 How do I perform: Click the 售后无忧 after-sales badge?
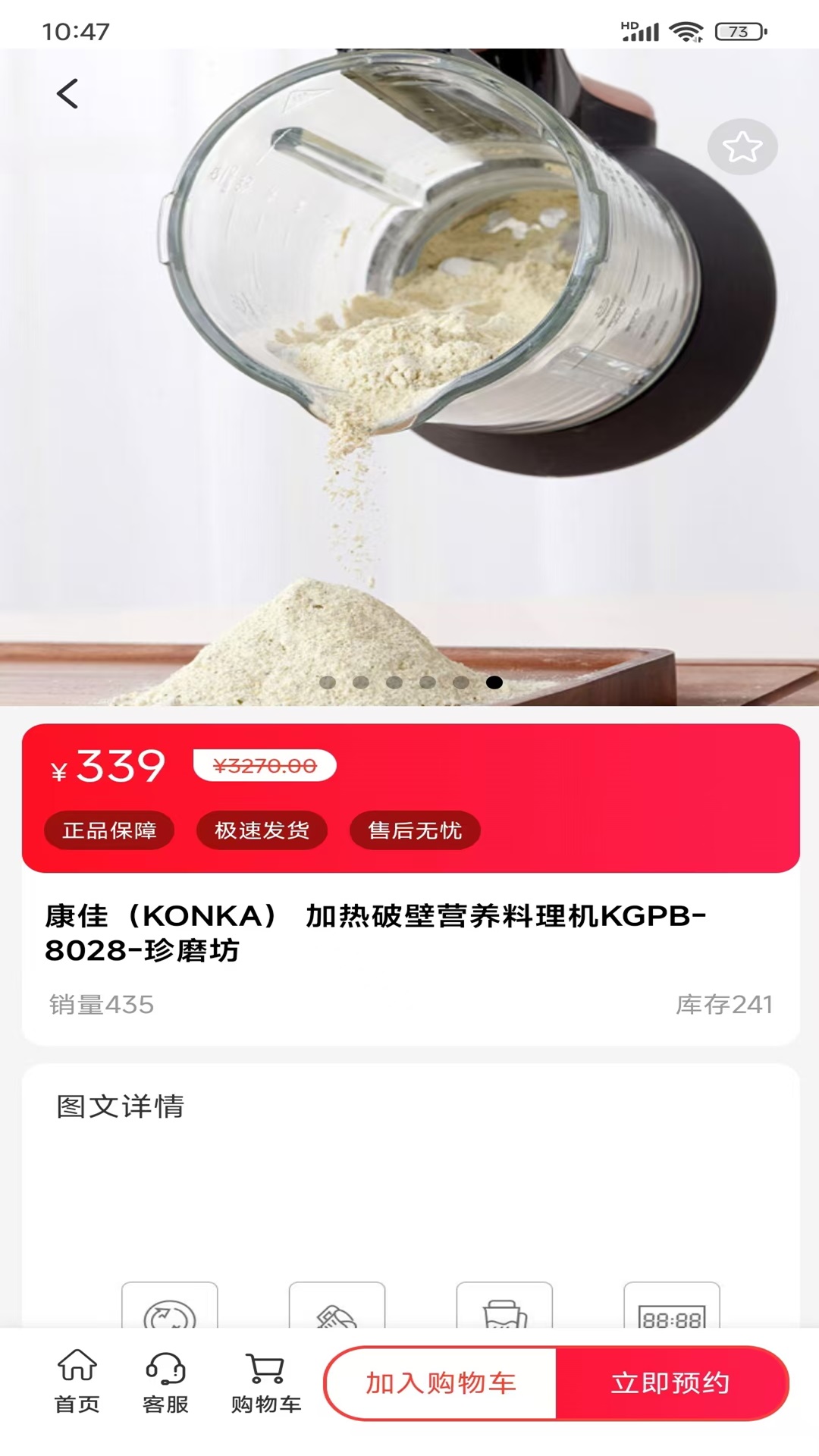coord(415,830)
